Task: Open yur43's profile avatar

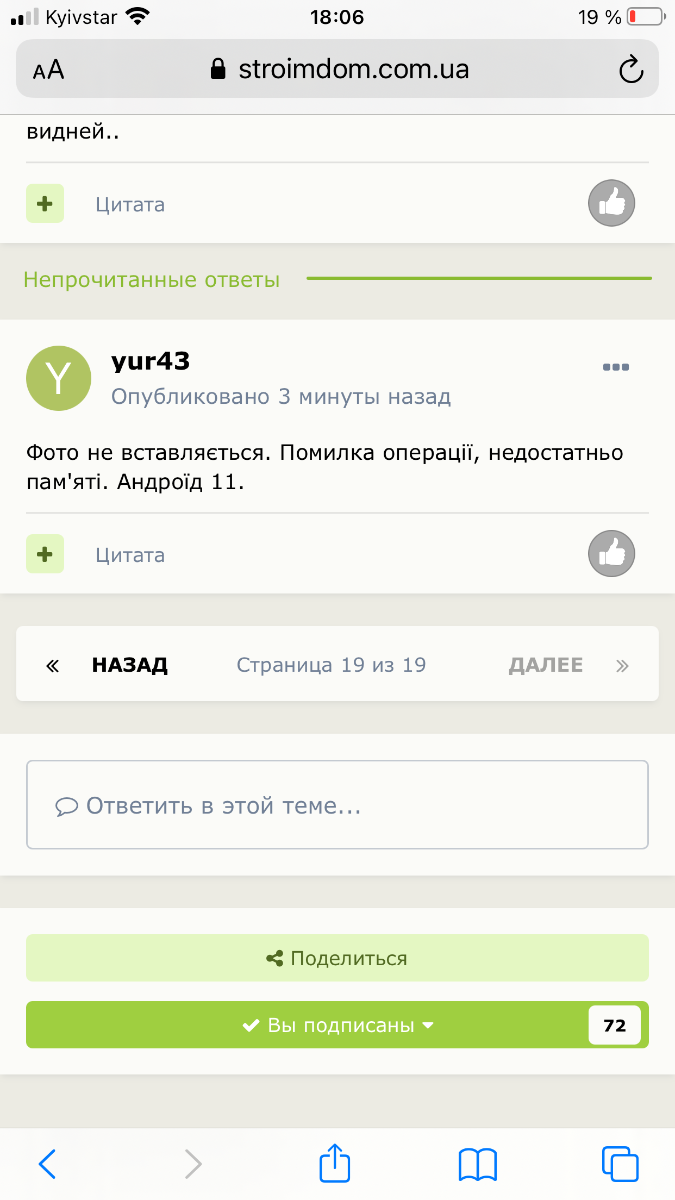Action: pyautogui.click(x=59, y=379)
